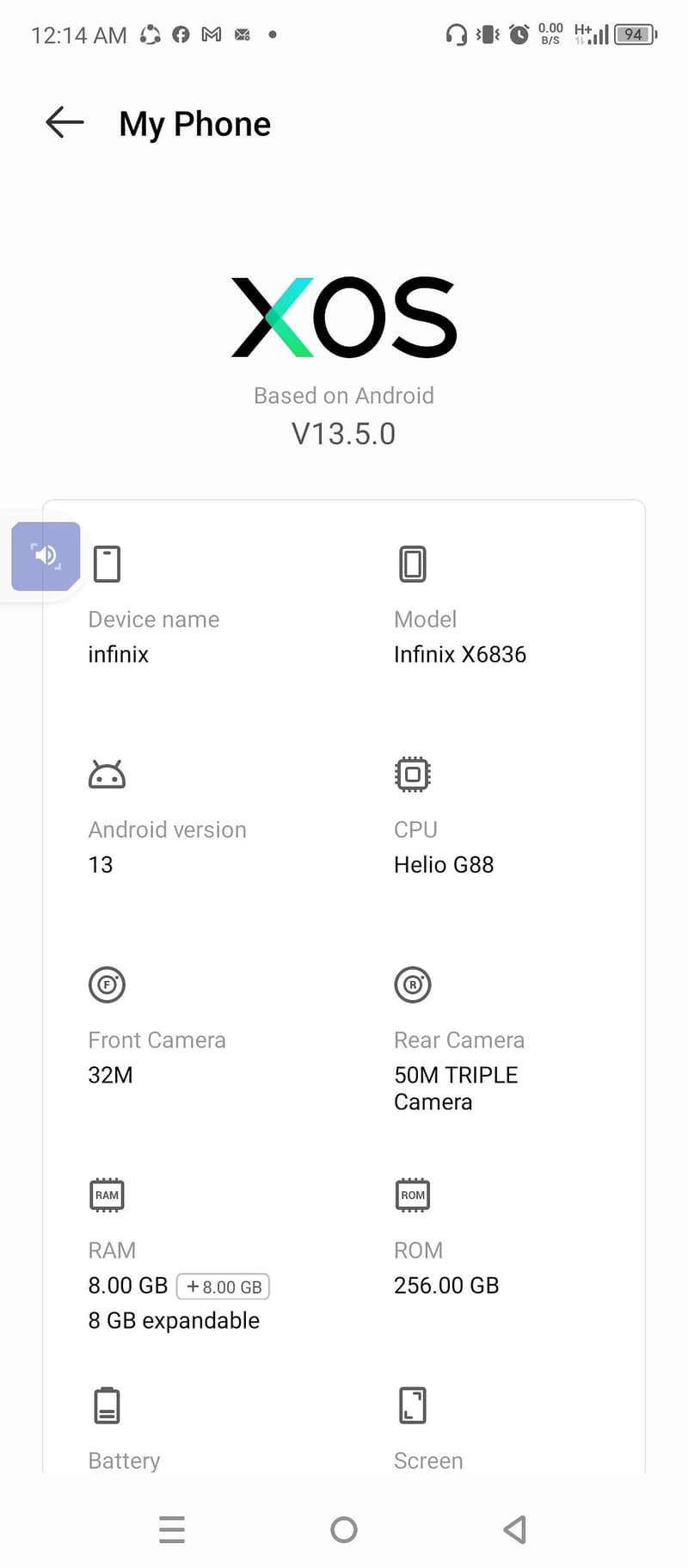Viewport: 688px width, 1568px height.
Task: Select the Infinix X6836 model text
Action: [x=460, y=654]
